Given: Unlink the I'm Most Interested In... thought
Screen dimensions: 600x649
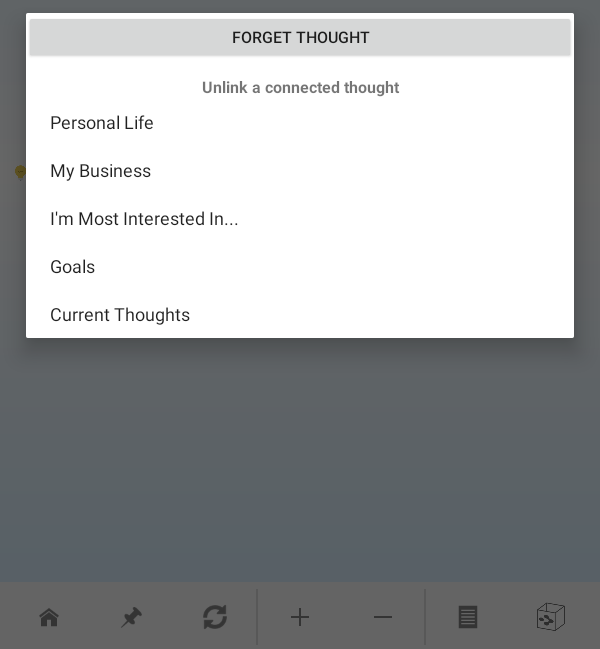Looking at the screenshot, I should click(x=144, y=219).
